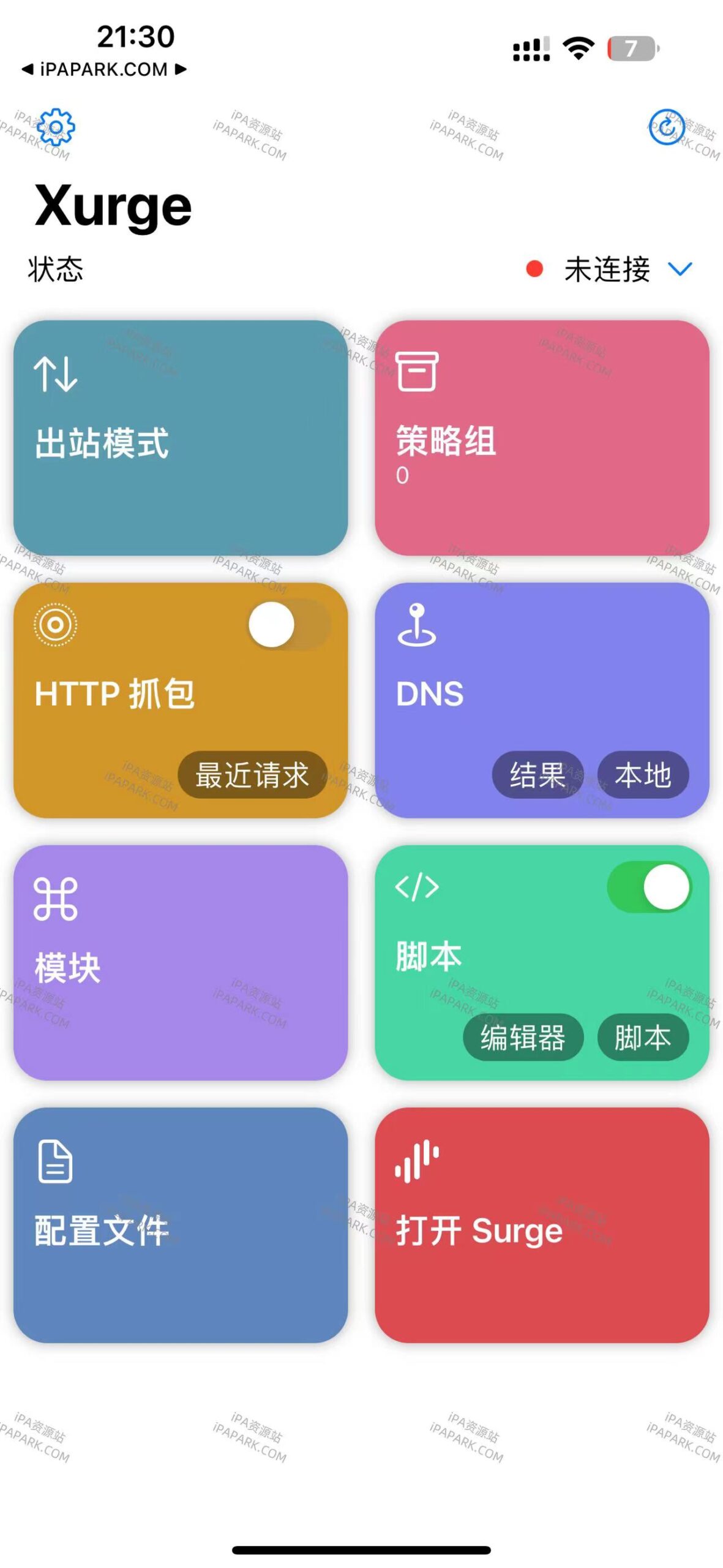The image size is (723, 1568).
Task: Click the HTTP 抓包 capture target icon
Action: pos(56,626)
